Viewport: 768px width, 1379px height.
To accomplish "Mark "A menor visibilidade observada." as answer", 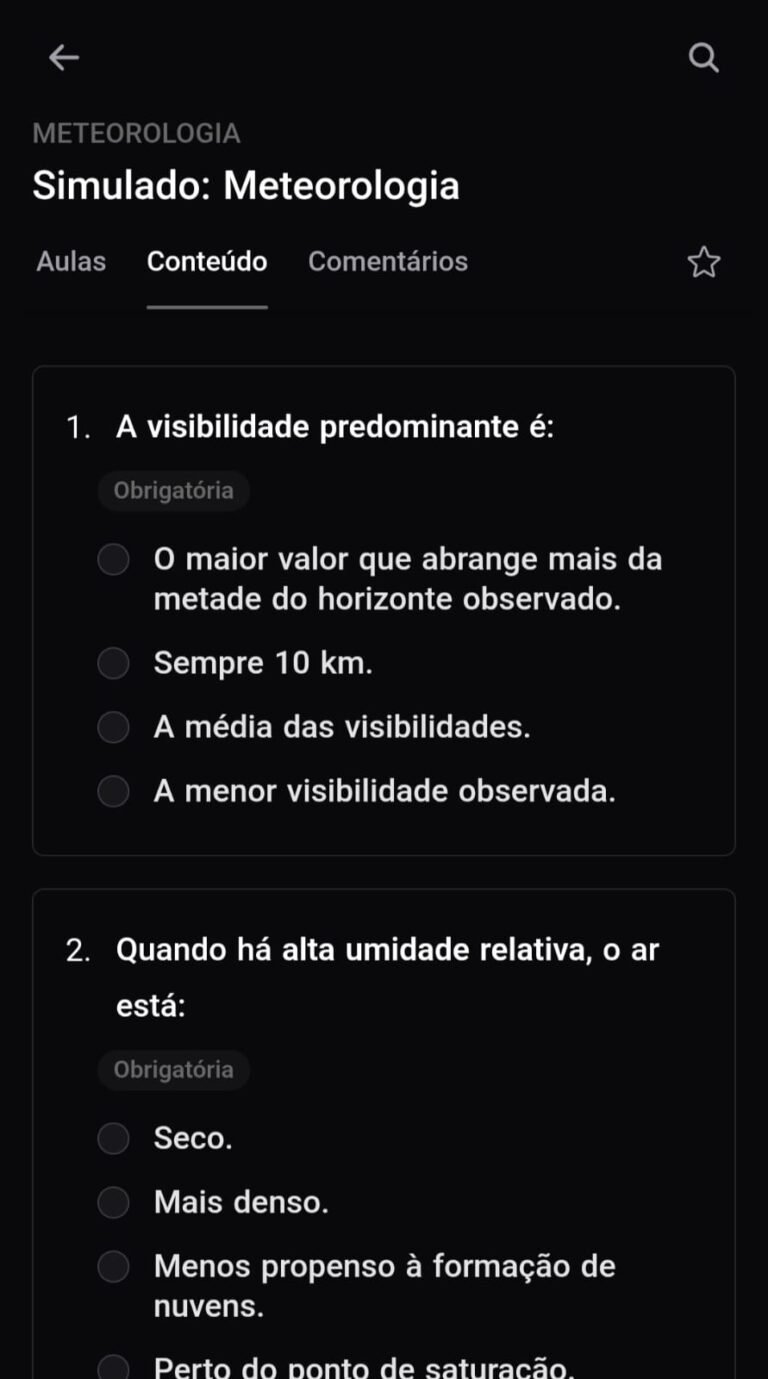I will point(114,792).
